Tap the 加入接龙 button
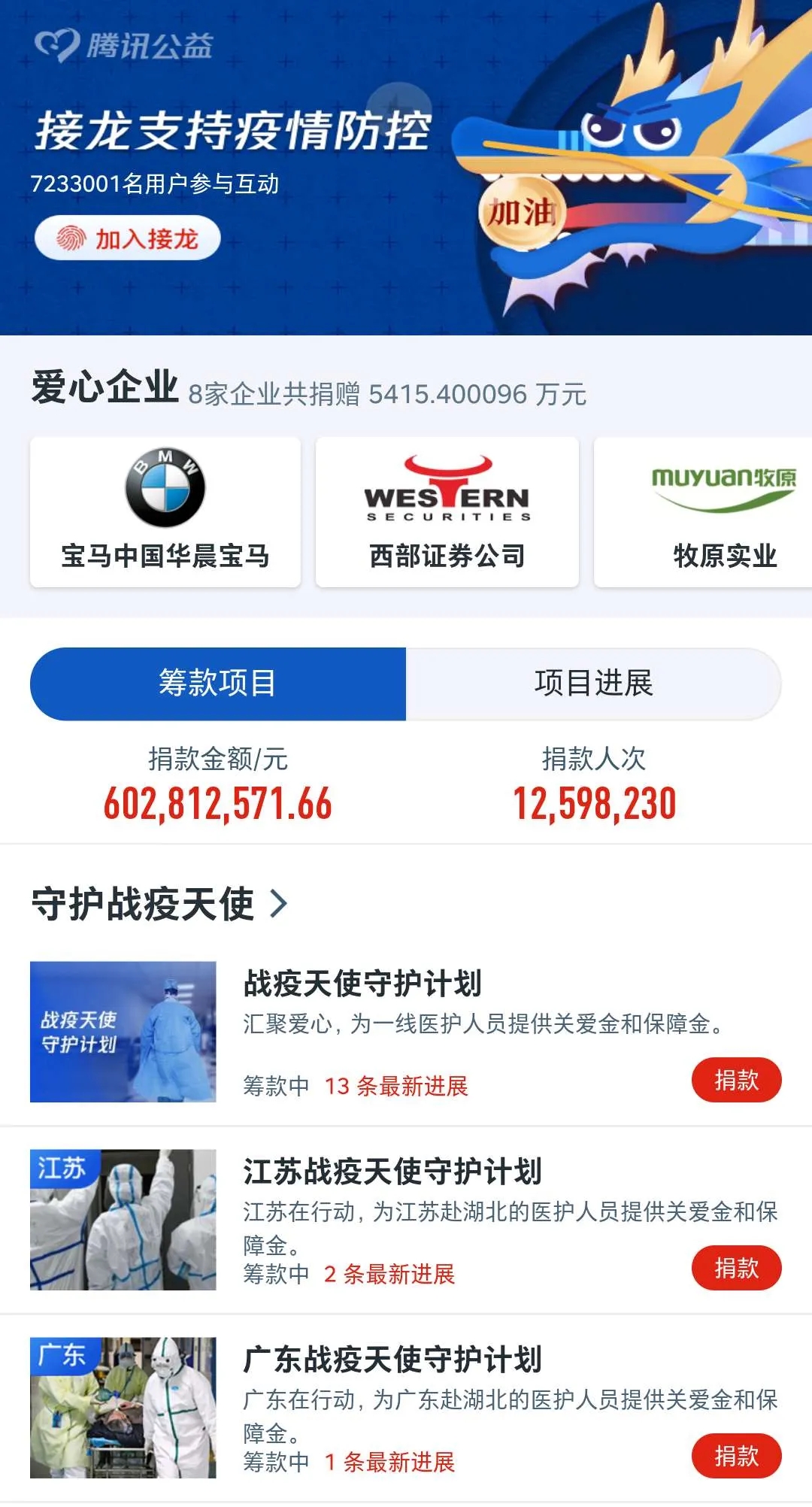 [x=128, y=238]
